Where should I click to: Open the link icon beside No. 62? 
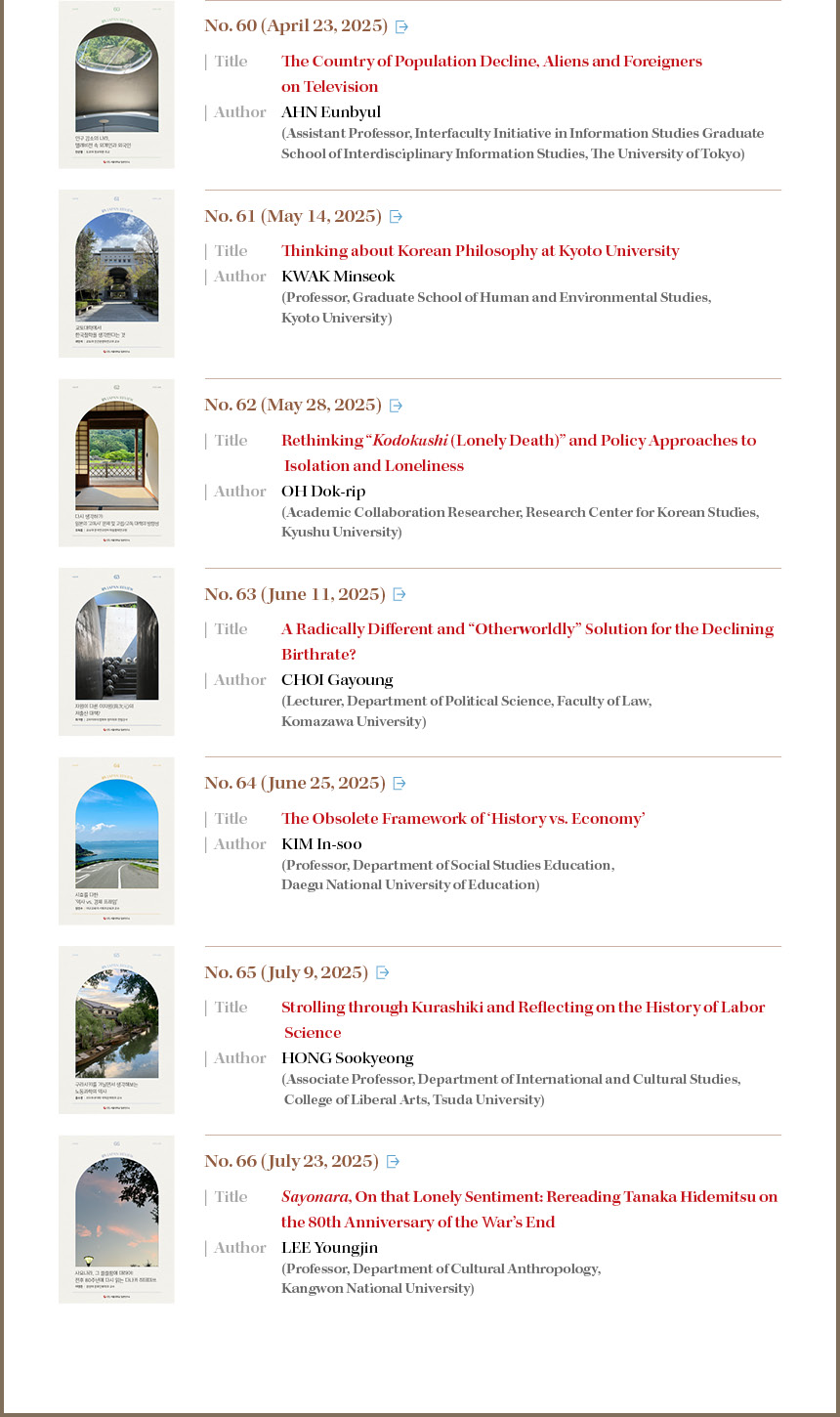click(x=396, y=406)
